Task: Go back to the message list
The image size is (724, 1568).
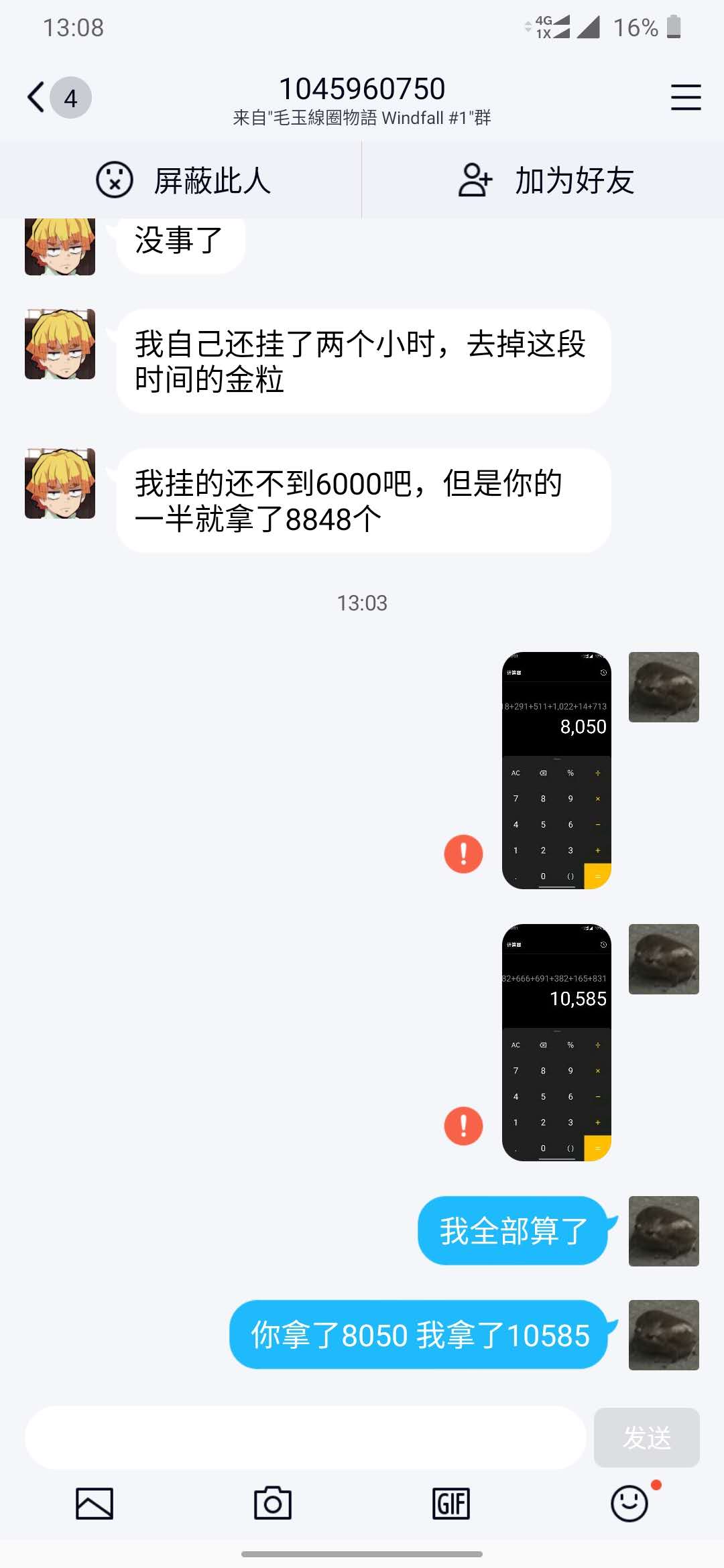Action: tap(38, 98)
